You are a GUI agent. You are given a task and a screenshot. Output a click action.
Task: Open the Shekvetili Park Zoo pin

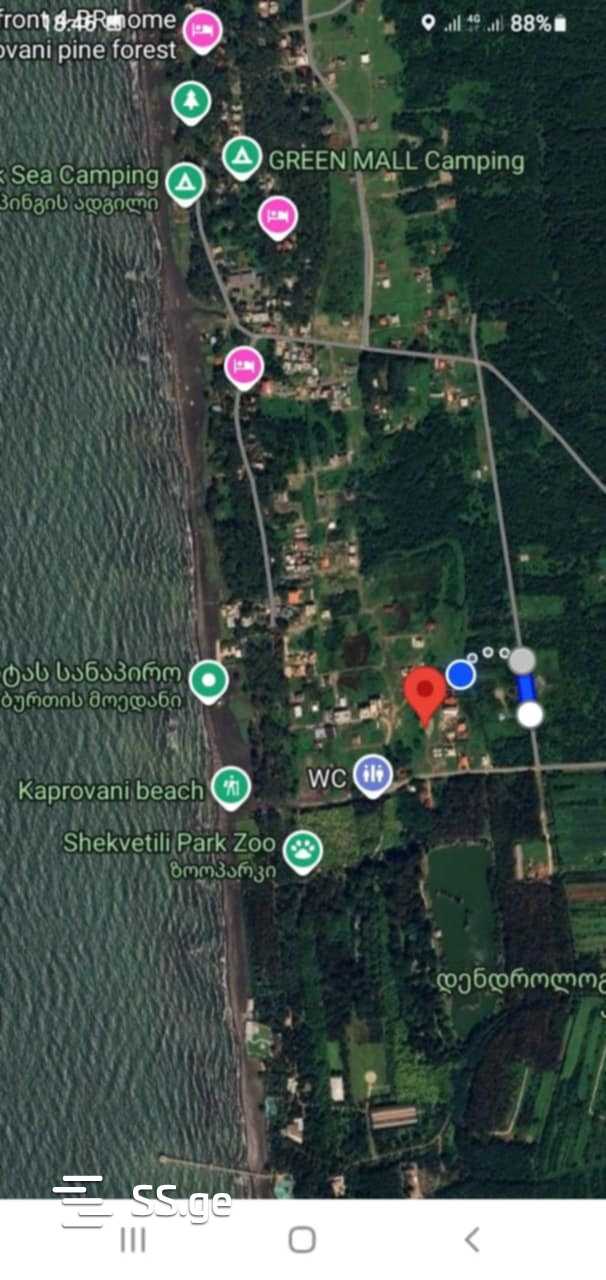(x=301, y=850)
